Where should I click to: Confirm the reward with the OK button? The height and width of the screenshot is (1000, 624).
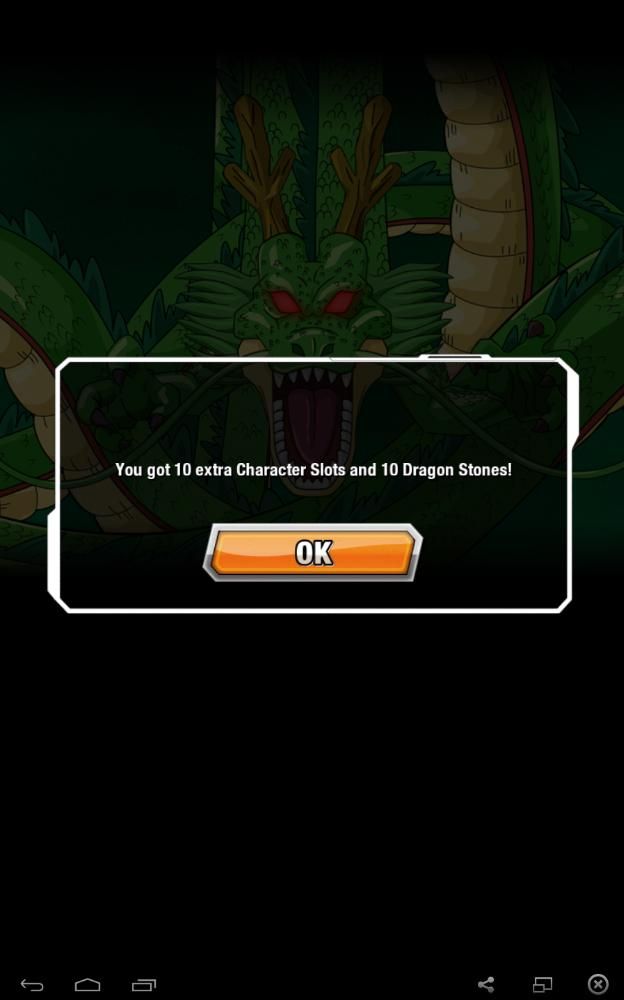click(312, 552)
